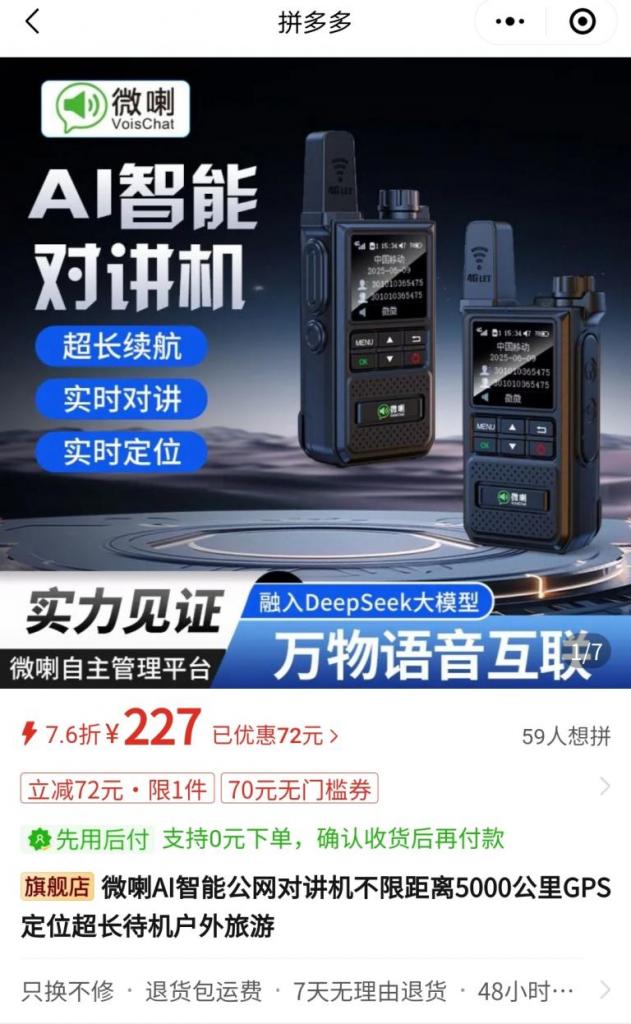Screen dimensions: 631x1024
Task: Go back using the top-left arrow
Action: point(32,22)
